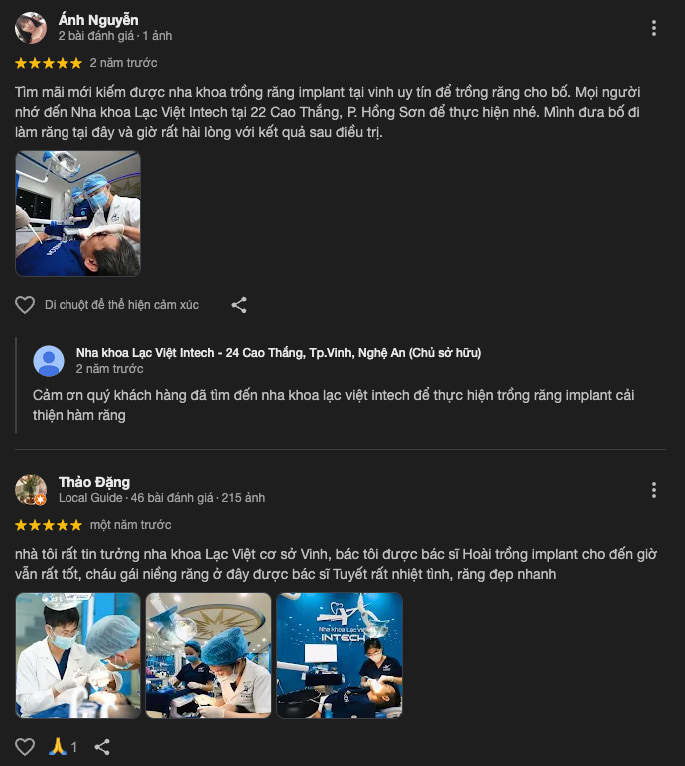Image resolution: width=685 pixels, height=766 pixels.
Task: Open Ánh Nguyễn's reviewer profile
Action: tap(98, 20)
